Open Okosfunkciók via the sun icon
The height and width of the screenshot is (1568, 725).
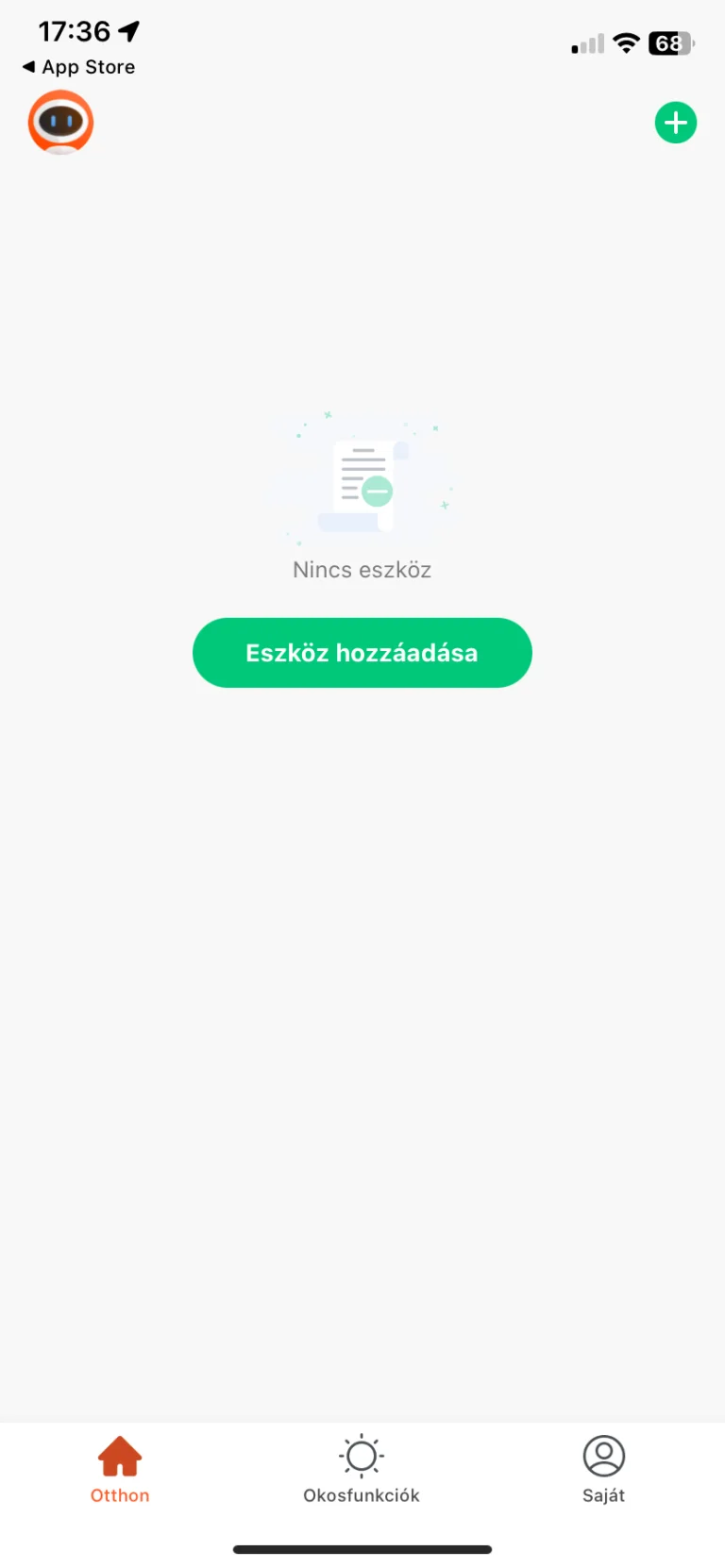362,1456
